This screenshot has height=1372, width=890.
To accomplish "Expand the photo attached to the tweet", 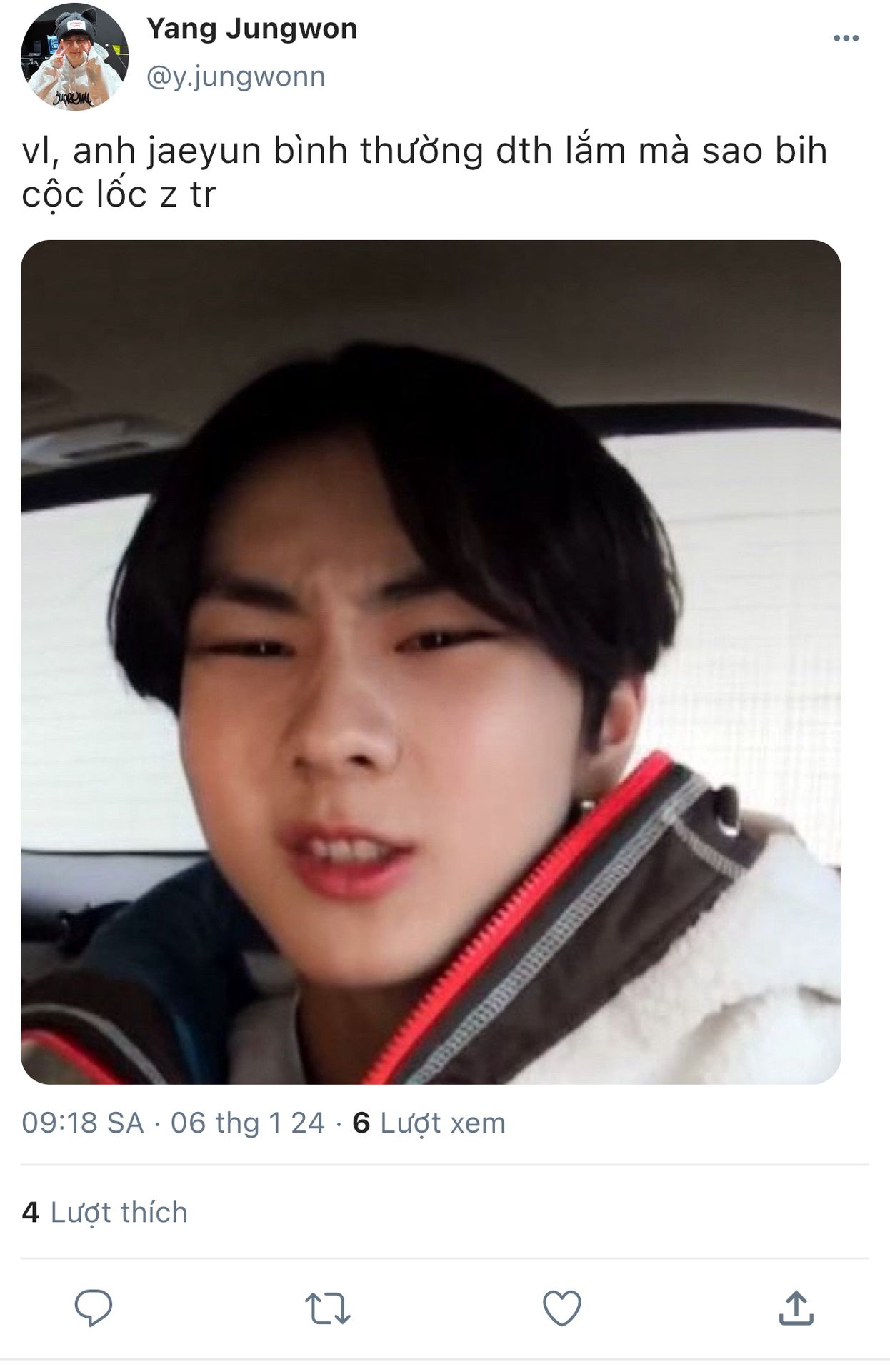I will click(431, 662).
